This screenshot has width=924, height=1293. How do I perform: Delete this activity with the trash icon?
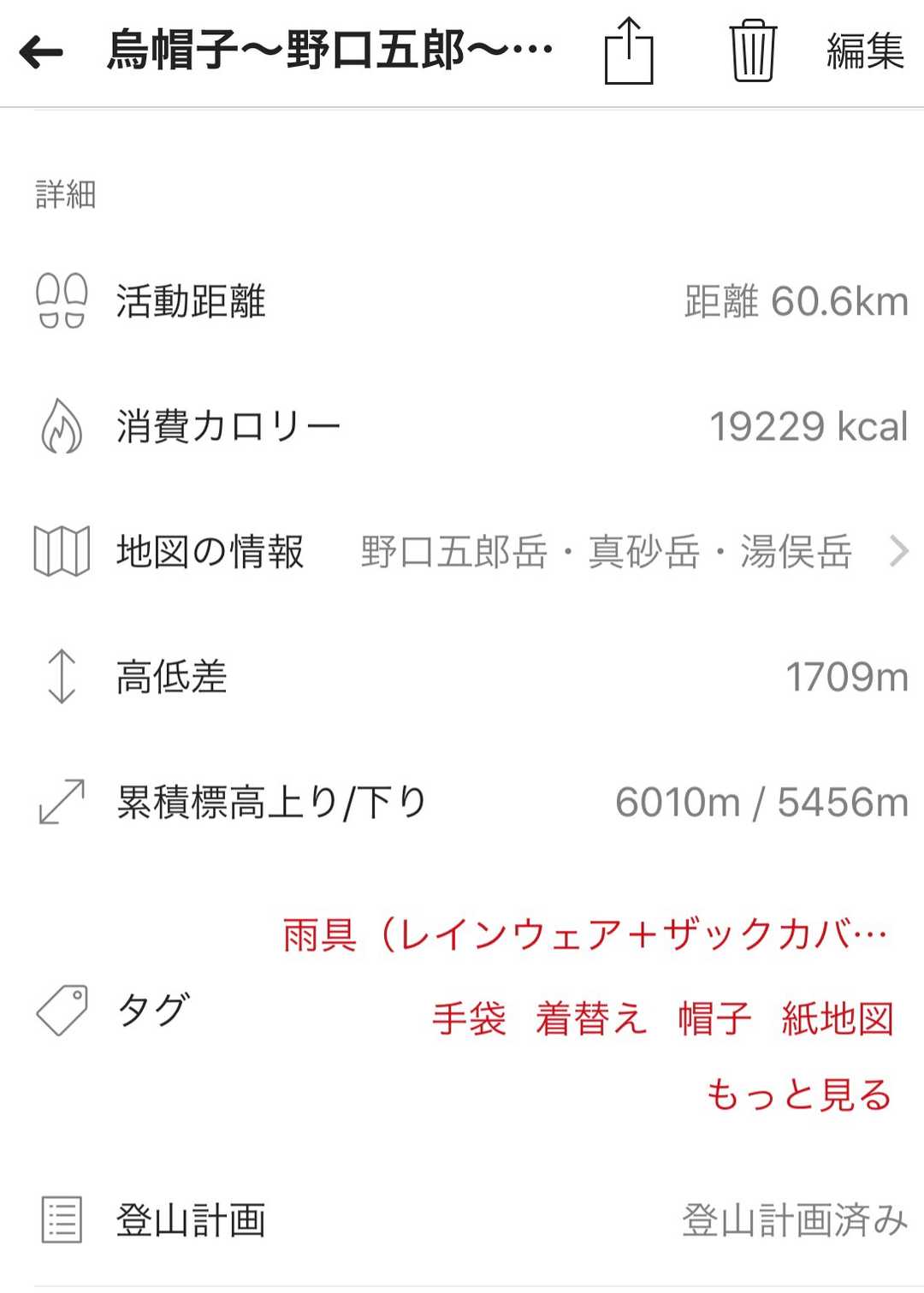753,51
